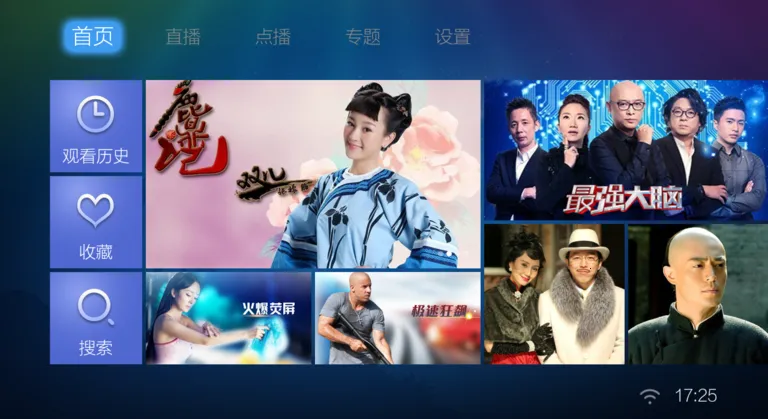Open the 鹿鼎记 featured banner
Viewport: 768px width, 419px height.
pyautogui.click(x=313, y=175)
